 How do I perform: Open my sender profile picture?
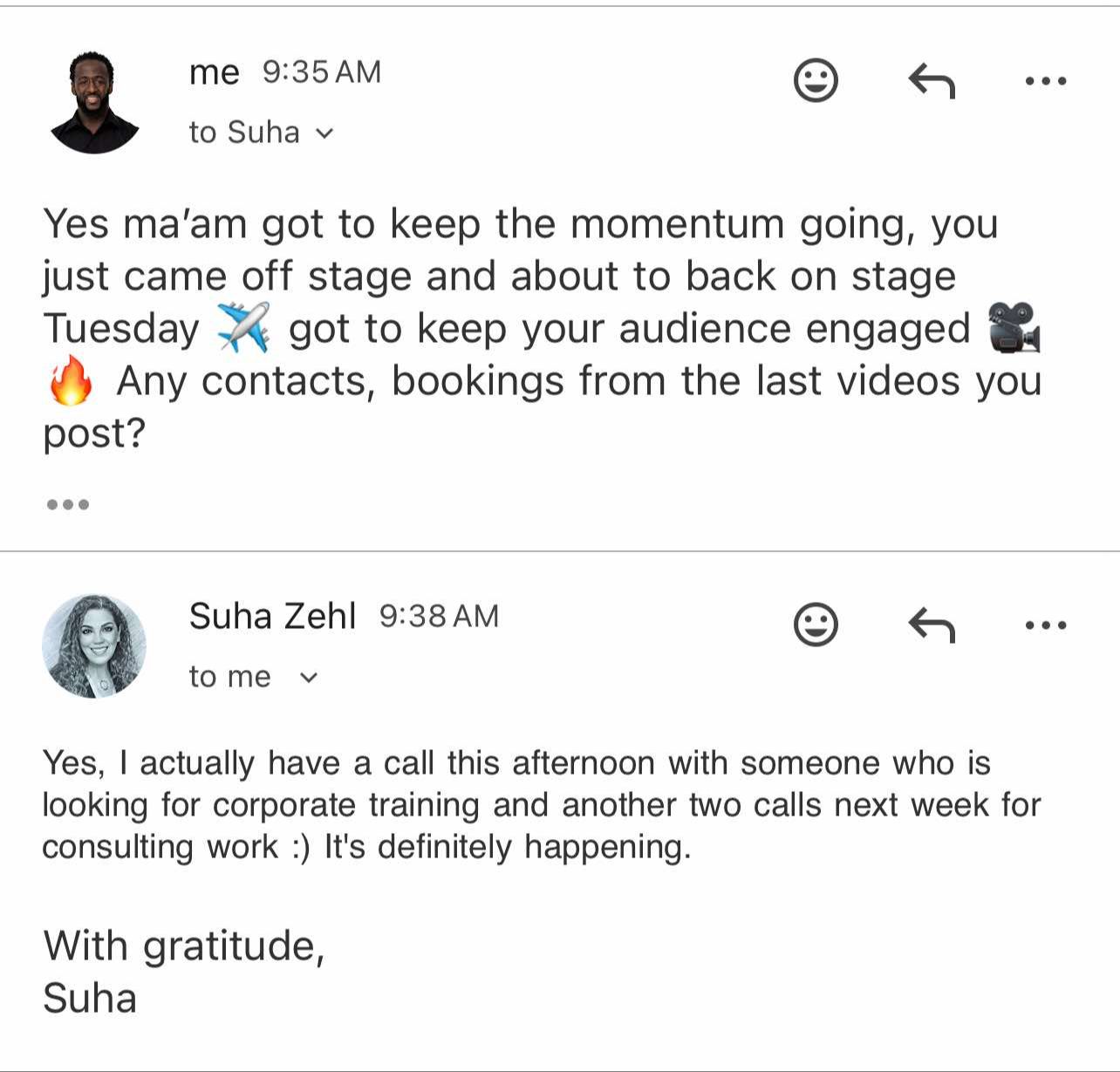pos(94,103)
